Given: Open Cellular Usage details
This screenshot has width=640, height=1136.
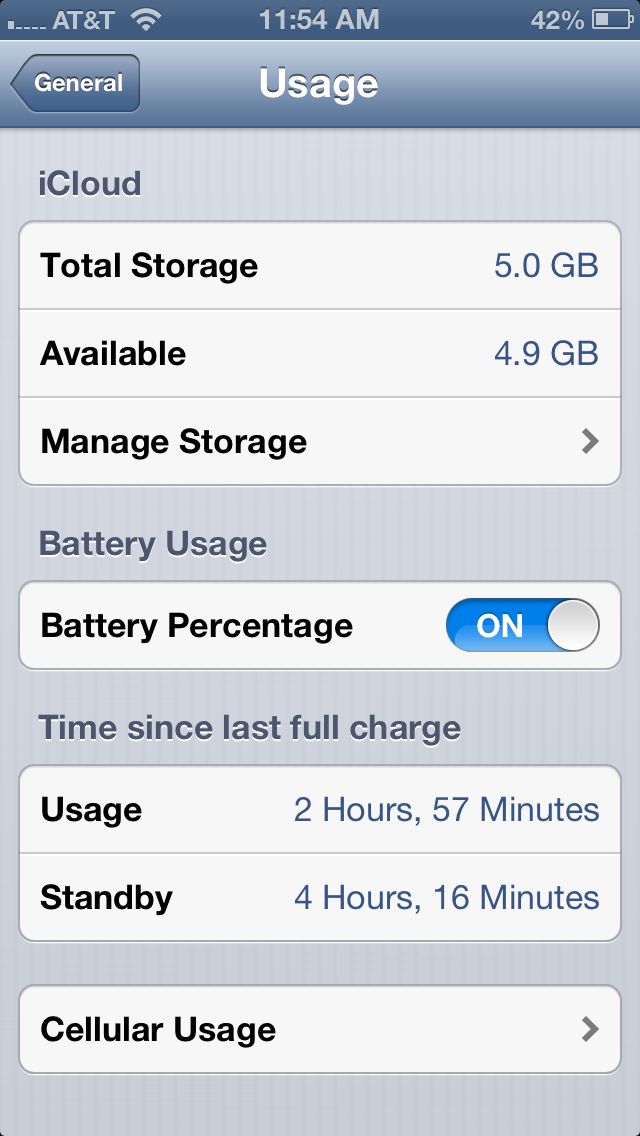Looking at the screenshot, I should (320, 1029).
